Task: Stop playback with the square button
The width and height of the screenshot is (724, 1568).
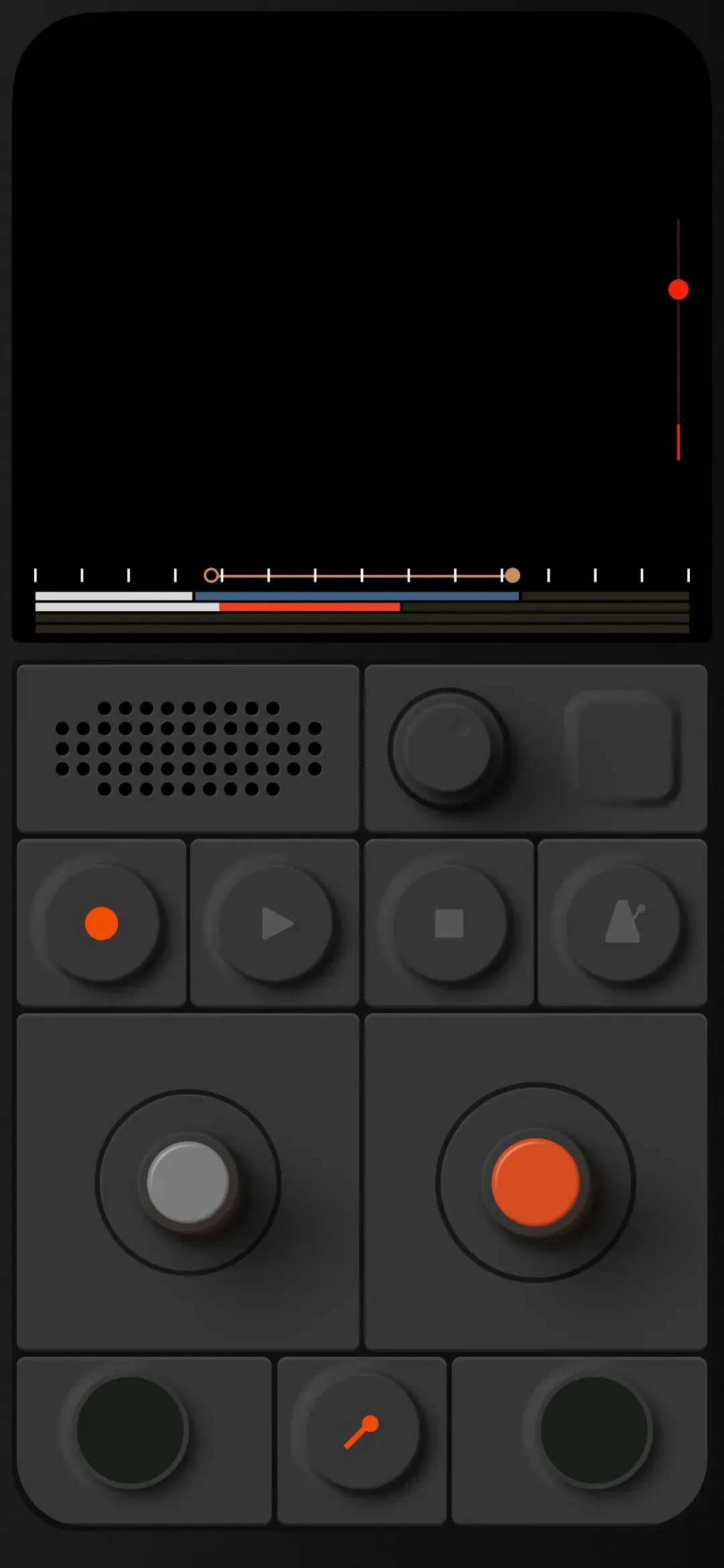Action: [449, 923]
